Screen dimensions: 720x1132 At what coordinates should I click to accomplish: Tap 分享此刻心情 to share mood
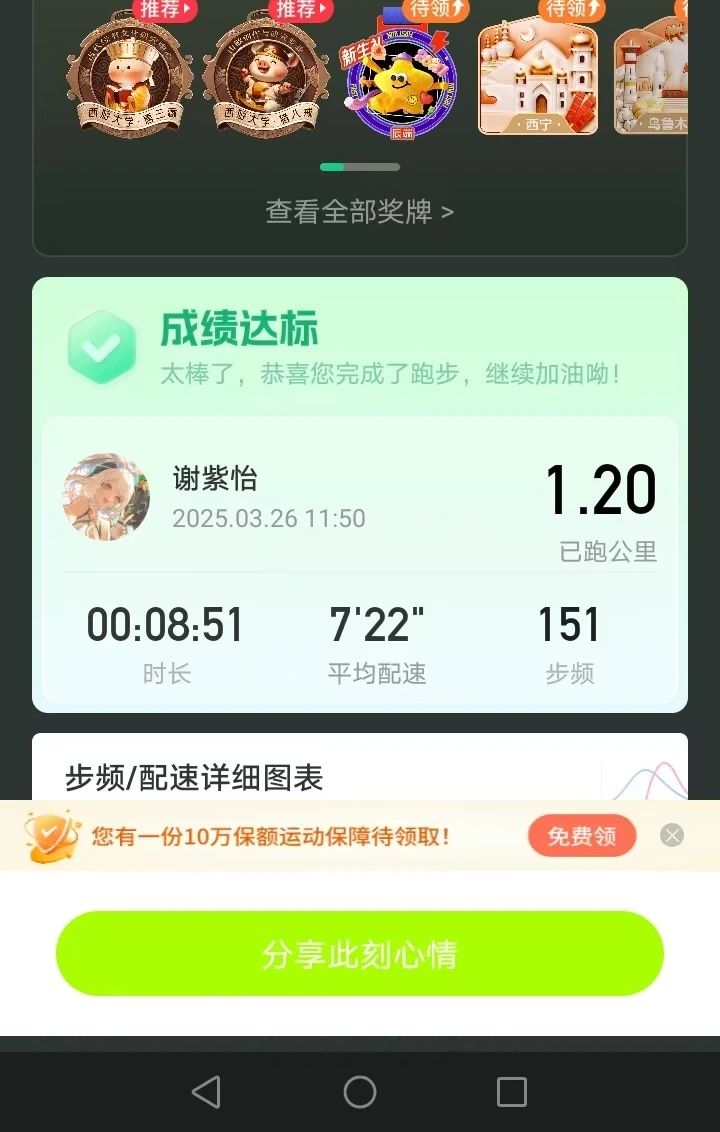tap(359, 953)
